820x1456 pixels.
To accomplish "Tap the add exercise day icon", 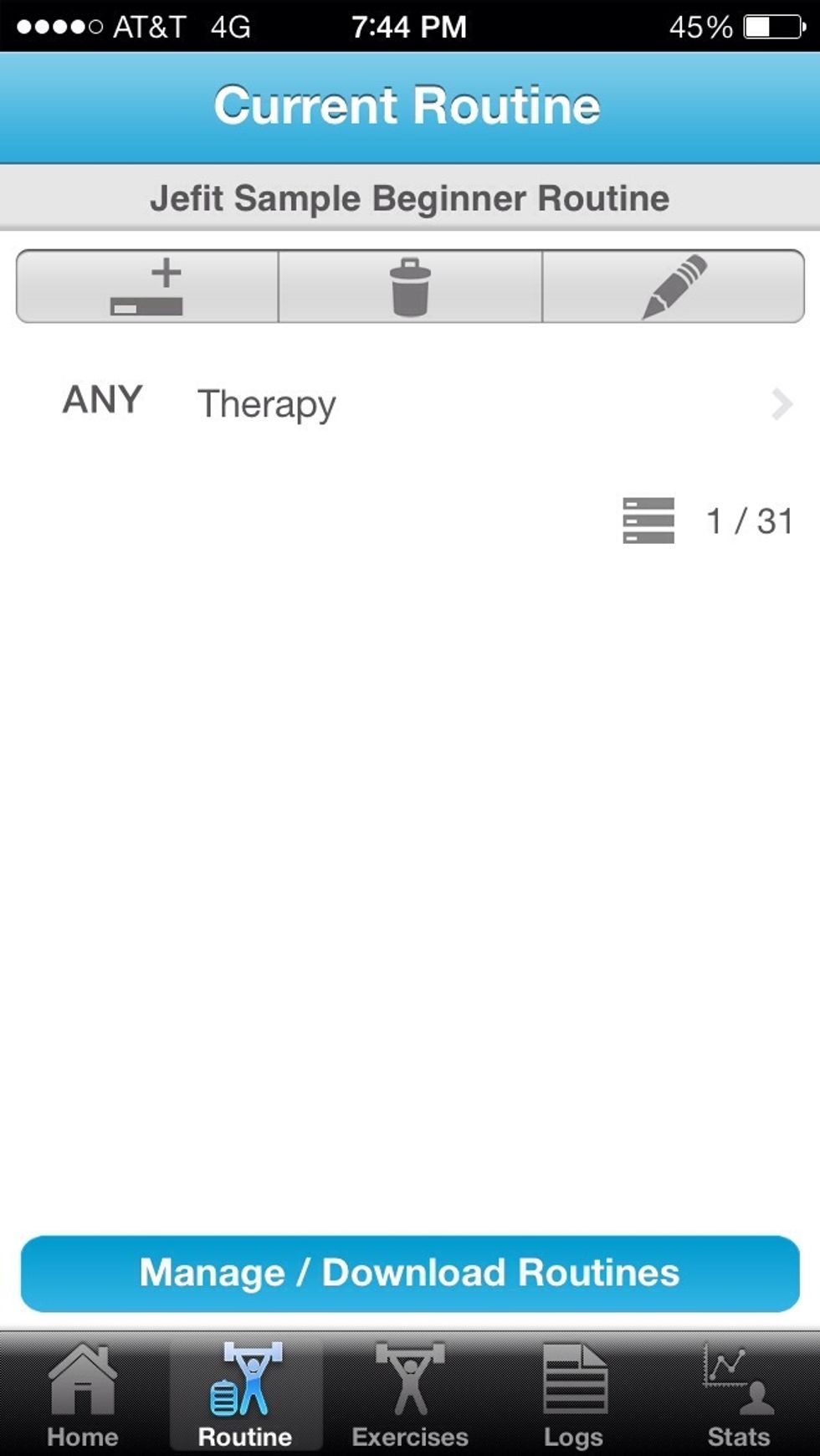I will 146,285.
